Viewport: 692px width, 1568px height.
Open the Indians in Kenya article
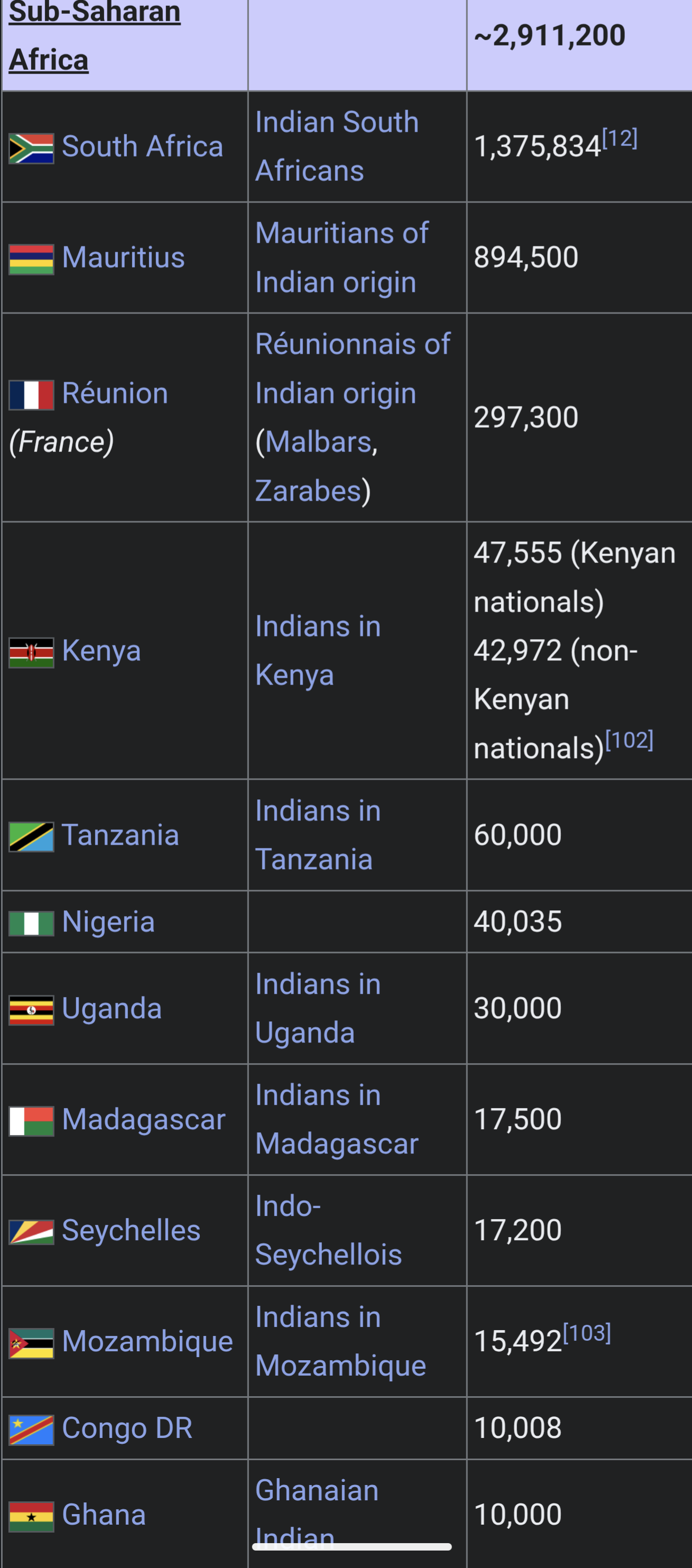[318, 651]
